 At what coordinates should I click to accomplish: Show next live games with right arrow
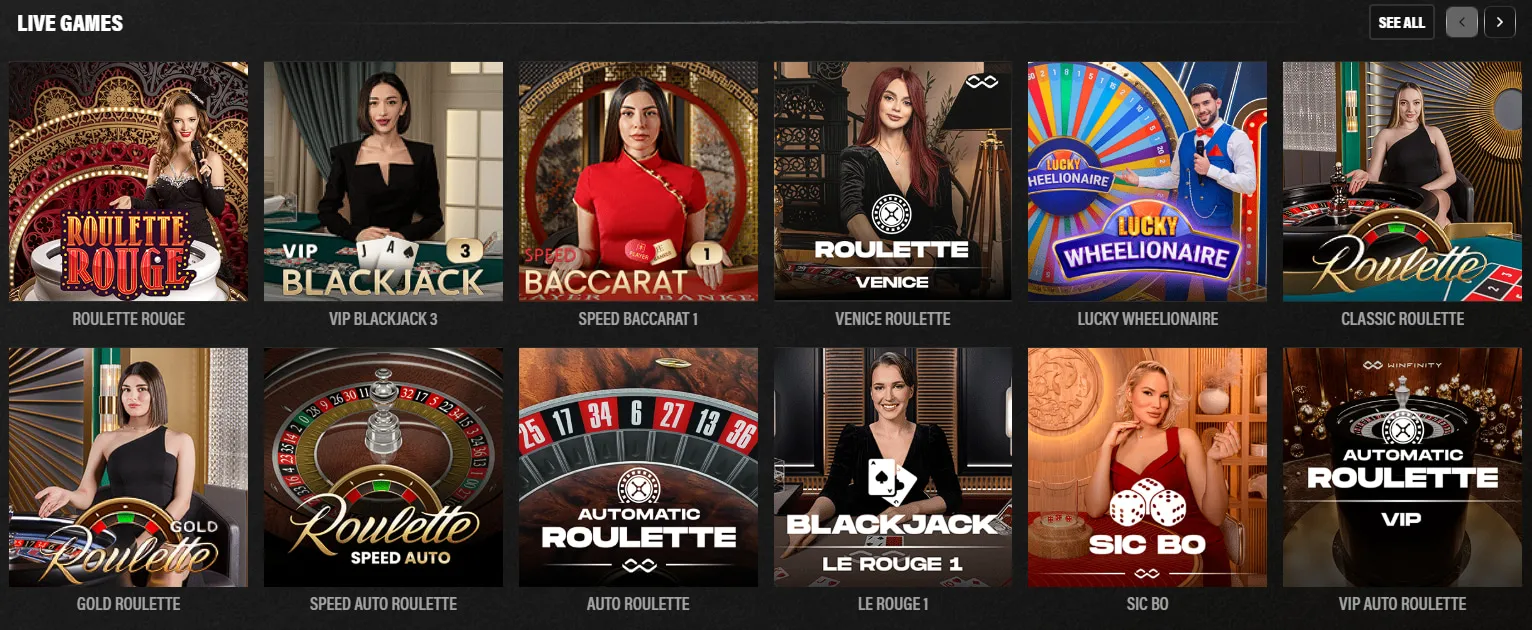tap(1499, 22)
